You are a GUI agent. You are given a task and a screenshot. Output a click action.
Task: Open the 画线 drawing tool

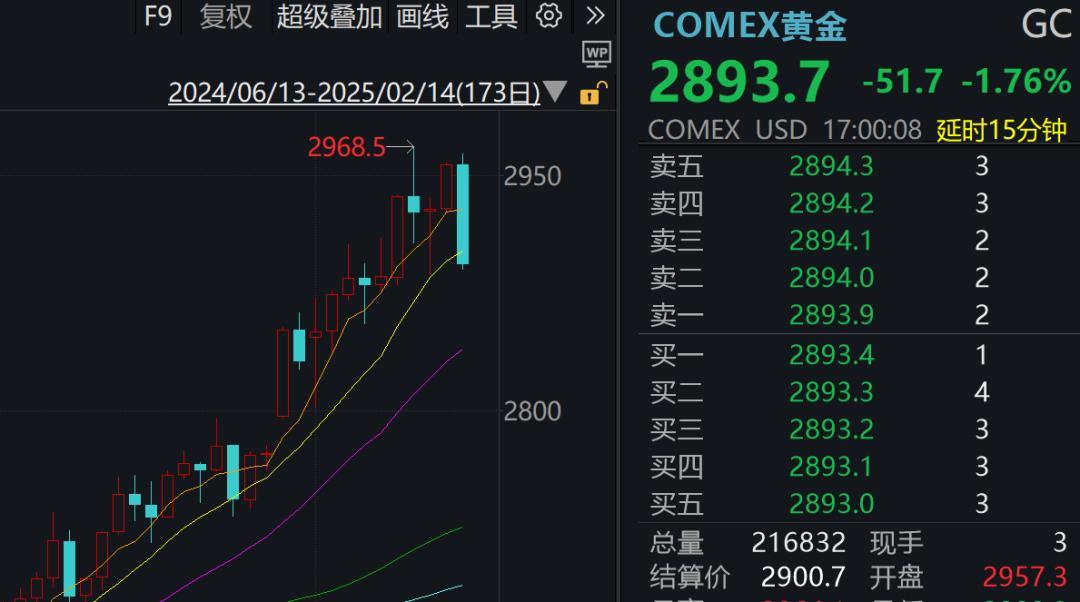422,16
